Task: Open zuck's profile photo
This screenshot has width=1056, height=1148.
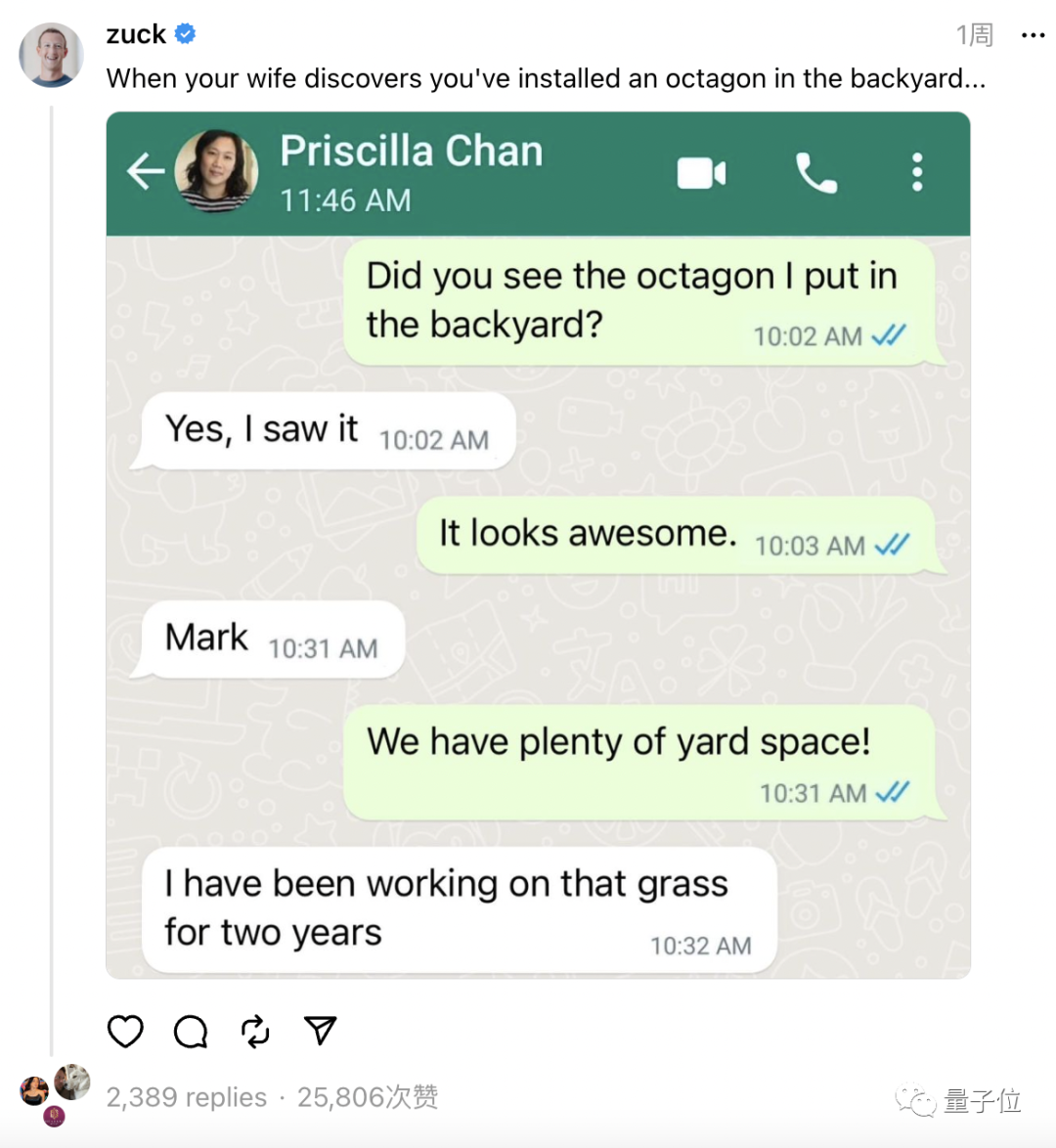Action: tap(51, 55)
